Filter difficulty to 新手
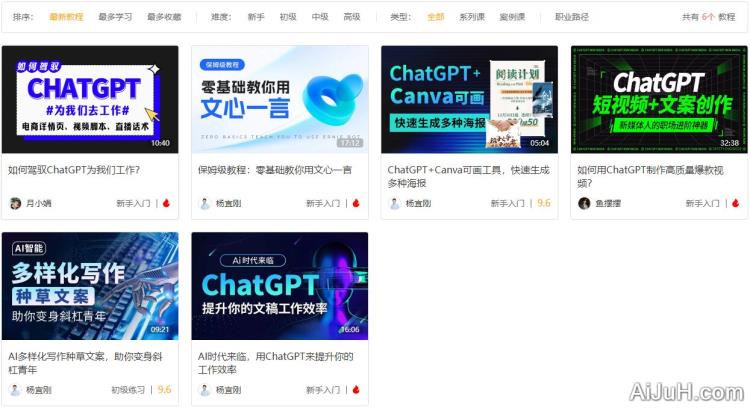750x408 pixels. [x=256, y=17]
